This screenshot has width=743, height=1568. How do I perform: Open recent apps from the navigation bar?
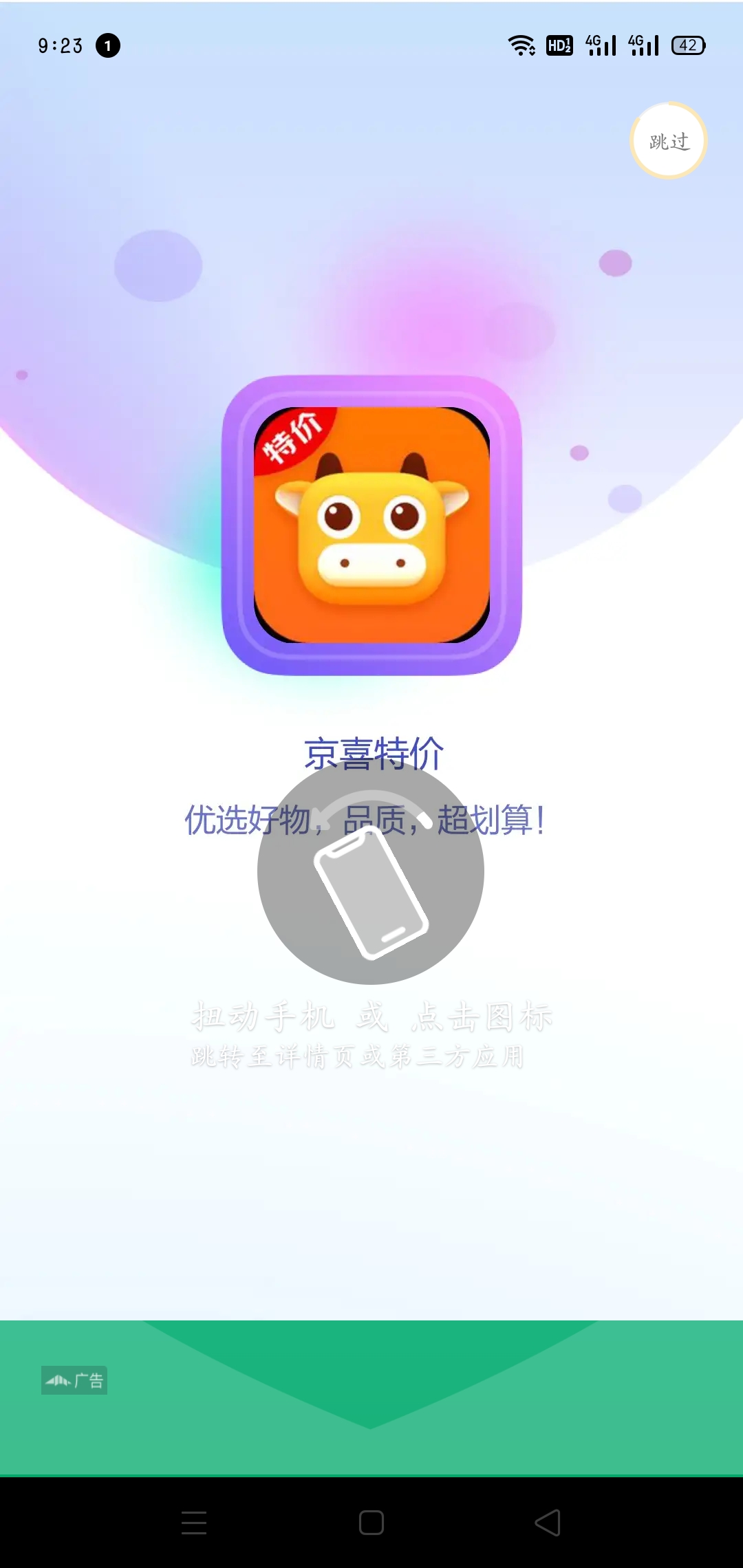click(194, 1523)
